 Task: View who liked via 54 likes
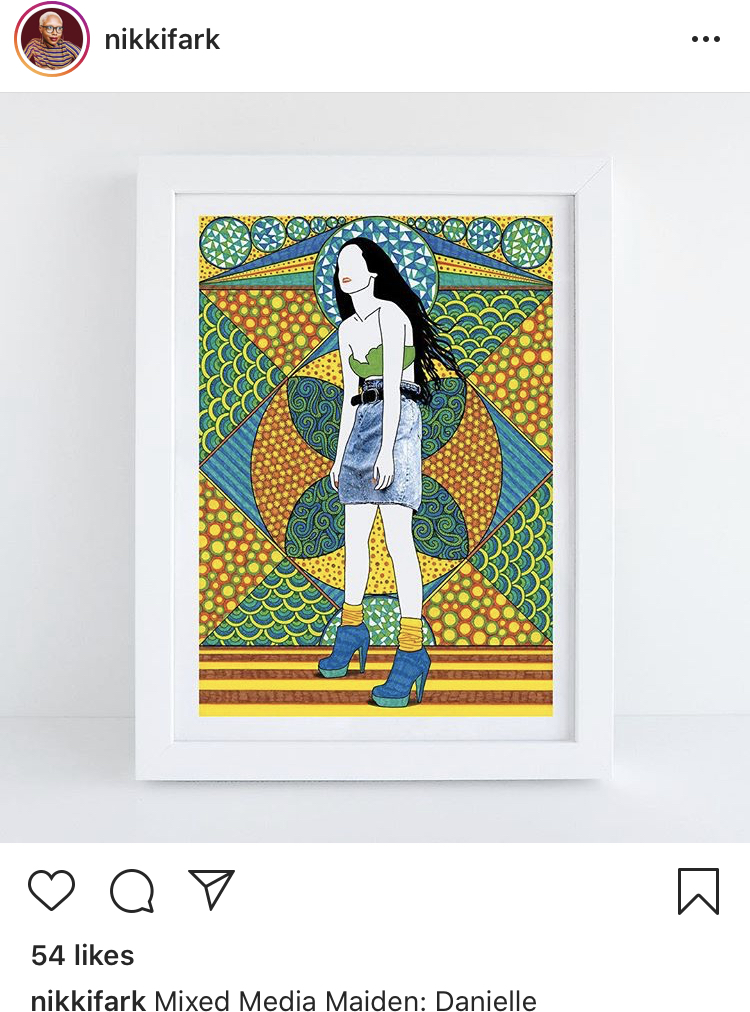(x=82, y=955)
